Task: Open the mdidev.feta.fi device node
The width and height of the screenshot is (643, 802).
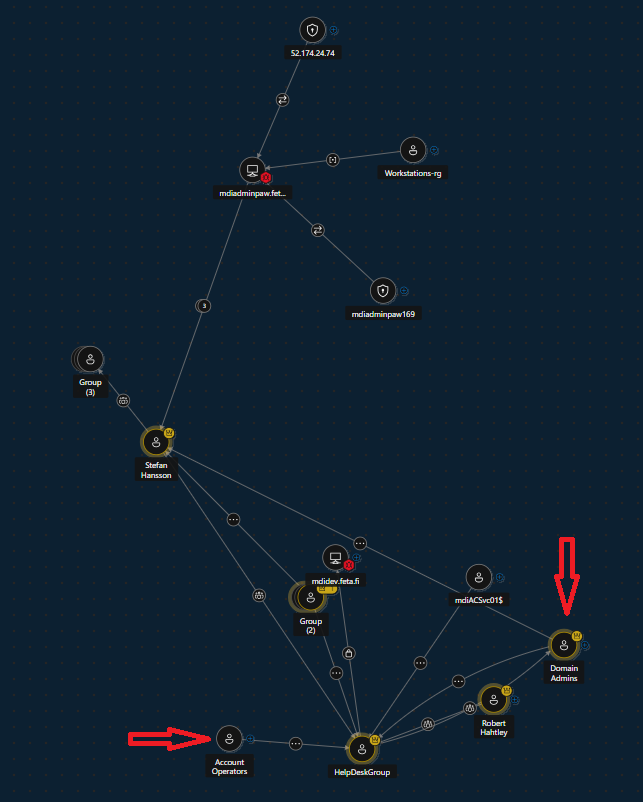Action: tap(335, 558)
